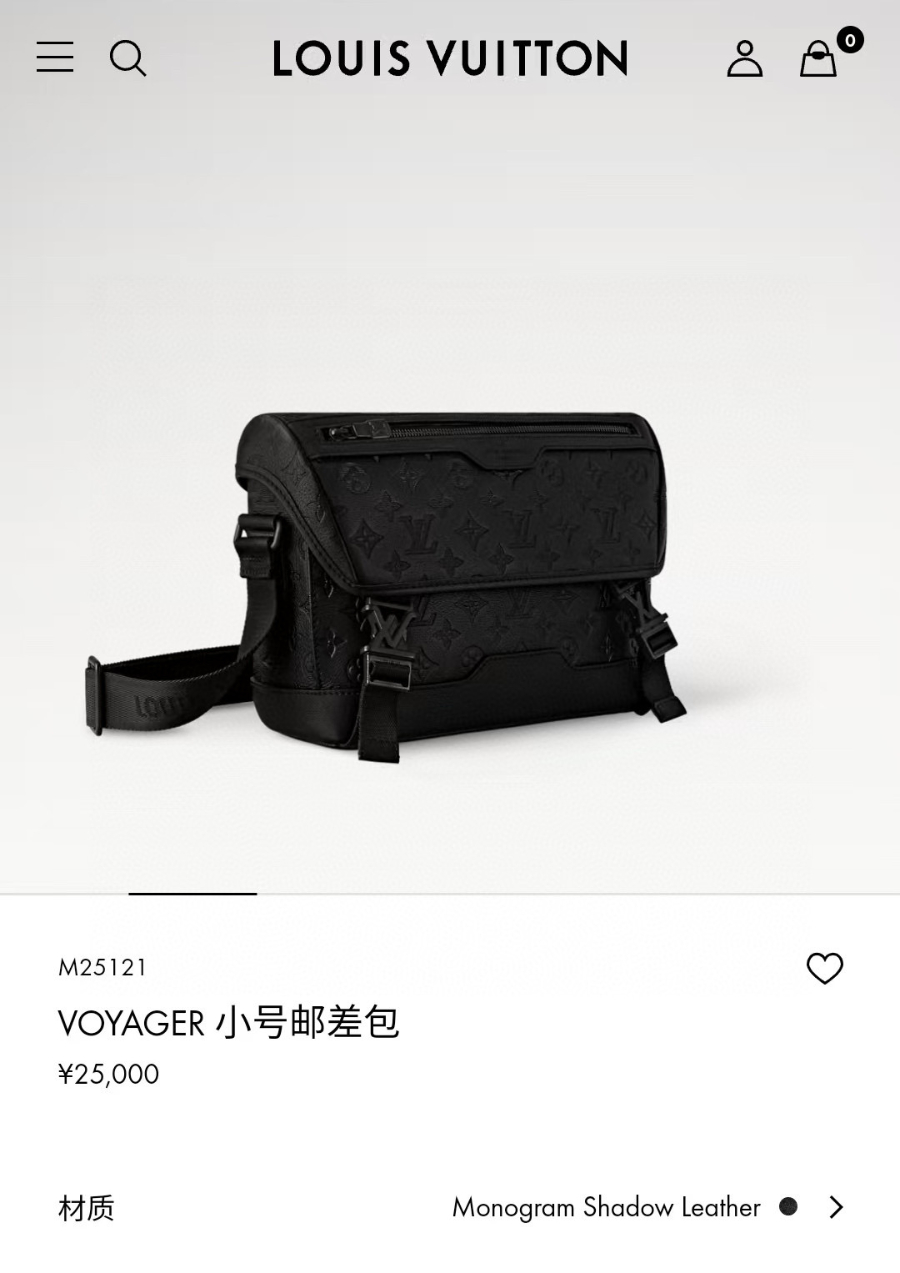900x1273 pixels.
Task: View the shopping bag
Action: click(x=819, y=58)
